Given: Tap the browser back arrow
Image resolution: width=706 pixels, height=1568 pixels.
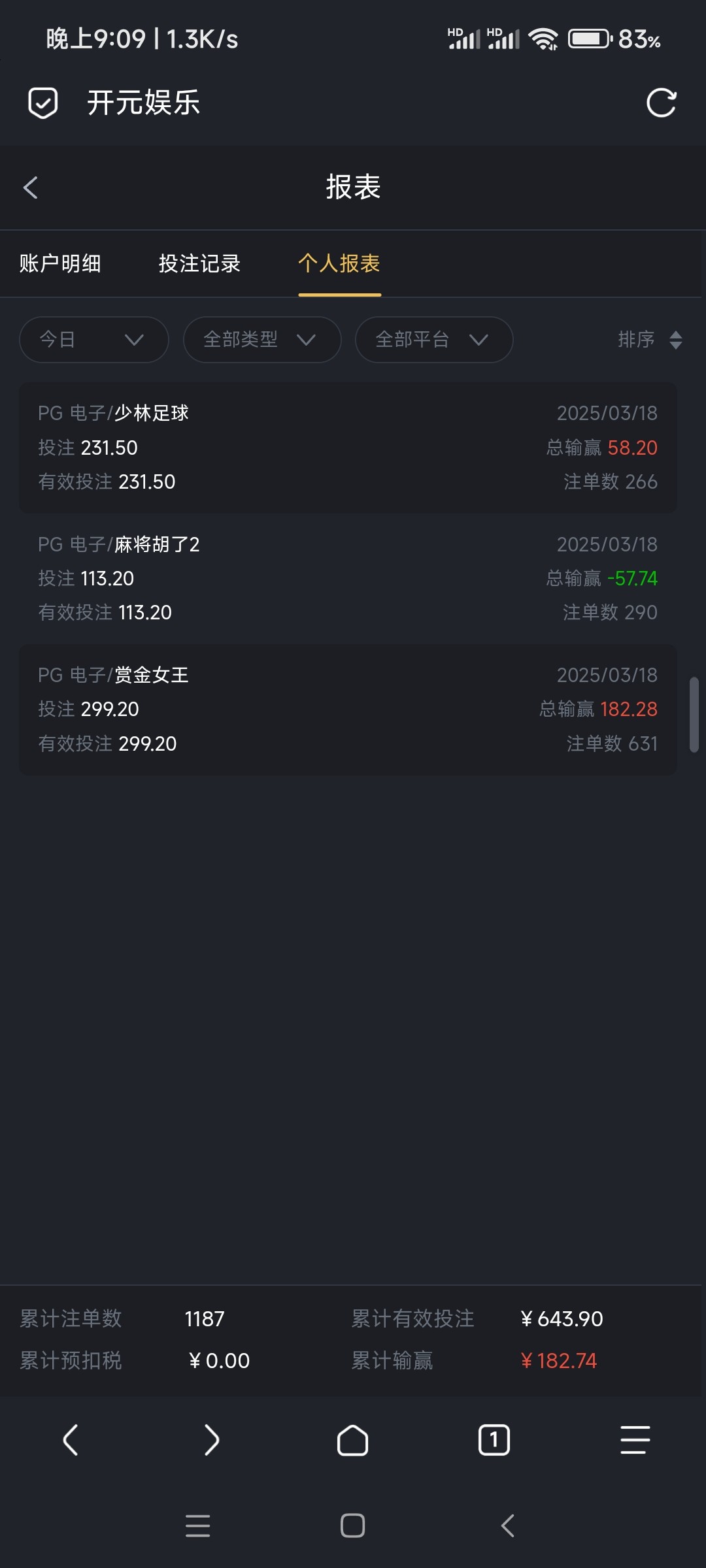Looking at the screenshot, I should point(71,1440).
